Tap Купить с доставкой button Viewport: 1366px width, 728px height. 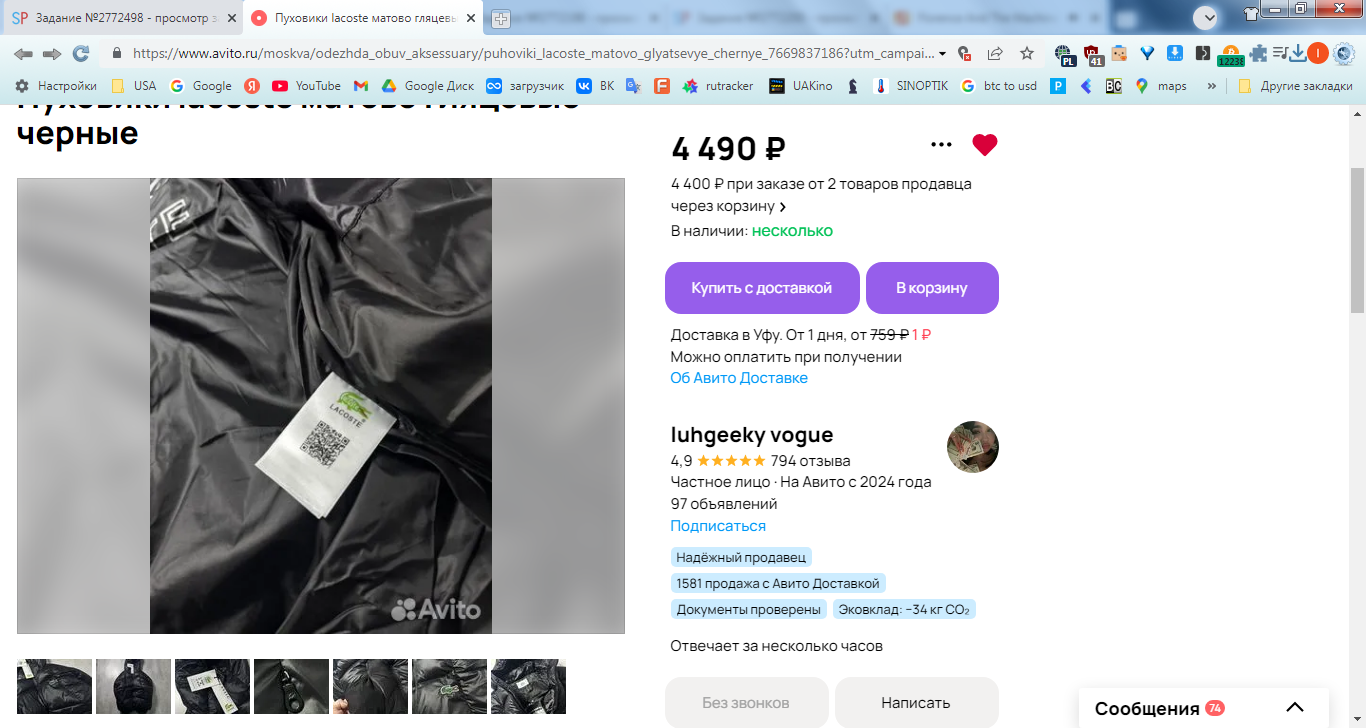coord(762,288)
